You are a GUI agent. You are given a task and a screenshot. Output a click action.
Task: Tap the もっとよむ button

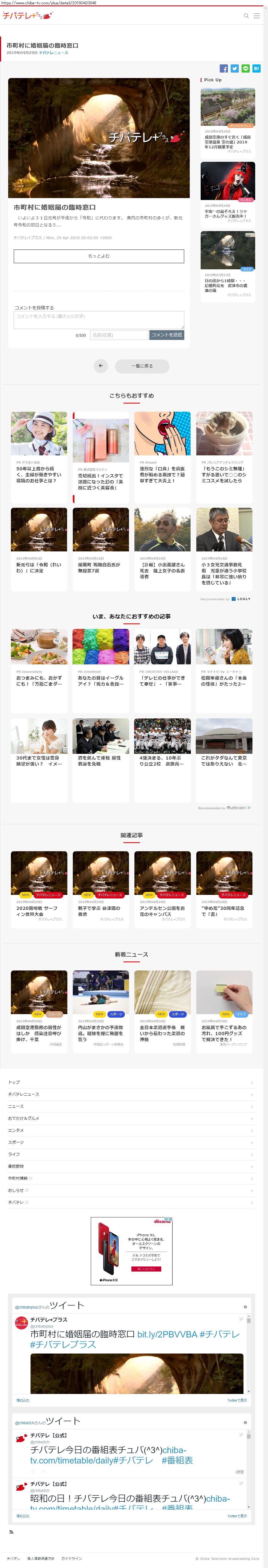[x=99, y=256]
